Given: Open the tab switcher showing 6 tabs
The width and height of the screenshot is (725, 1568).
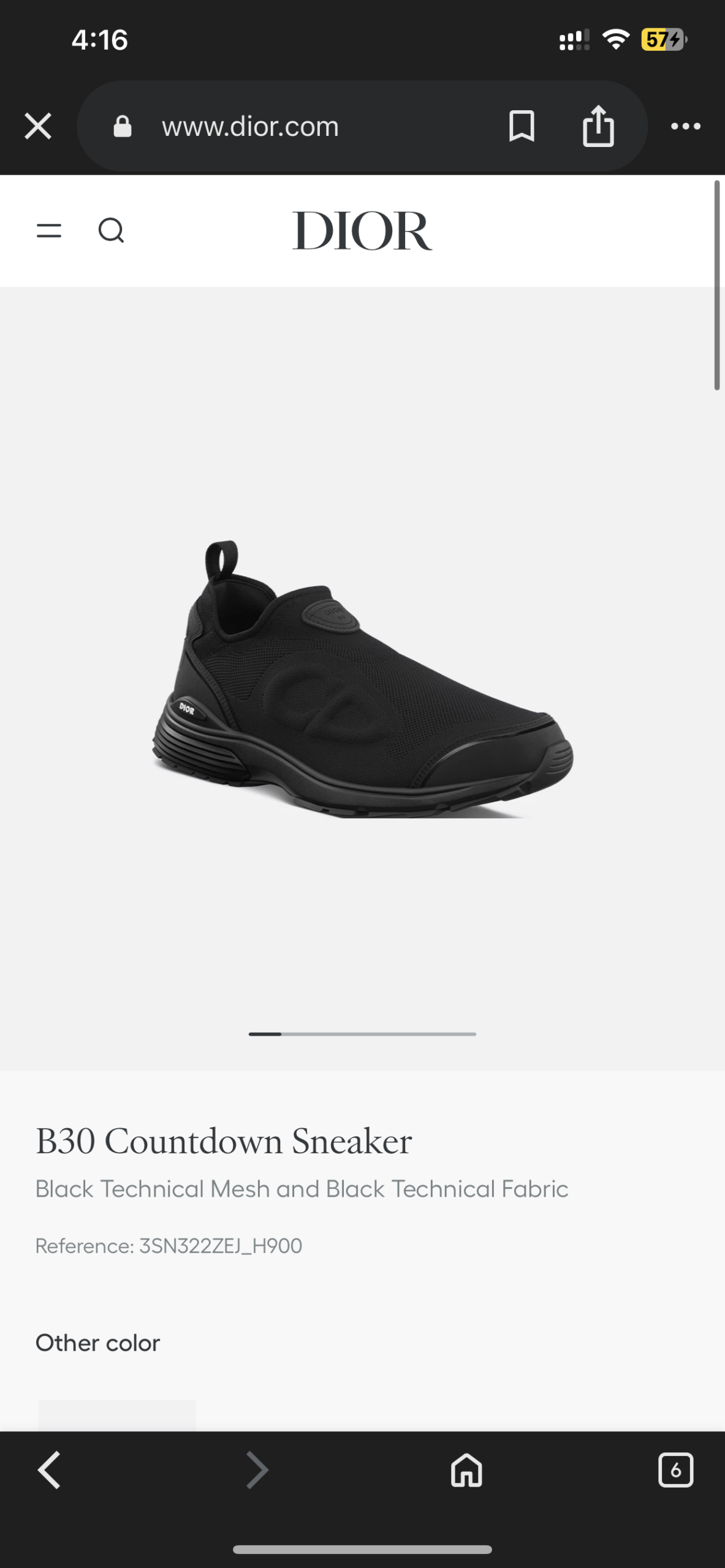Looking at the screenshot, I should pos(675,1469).
